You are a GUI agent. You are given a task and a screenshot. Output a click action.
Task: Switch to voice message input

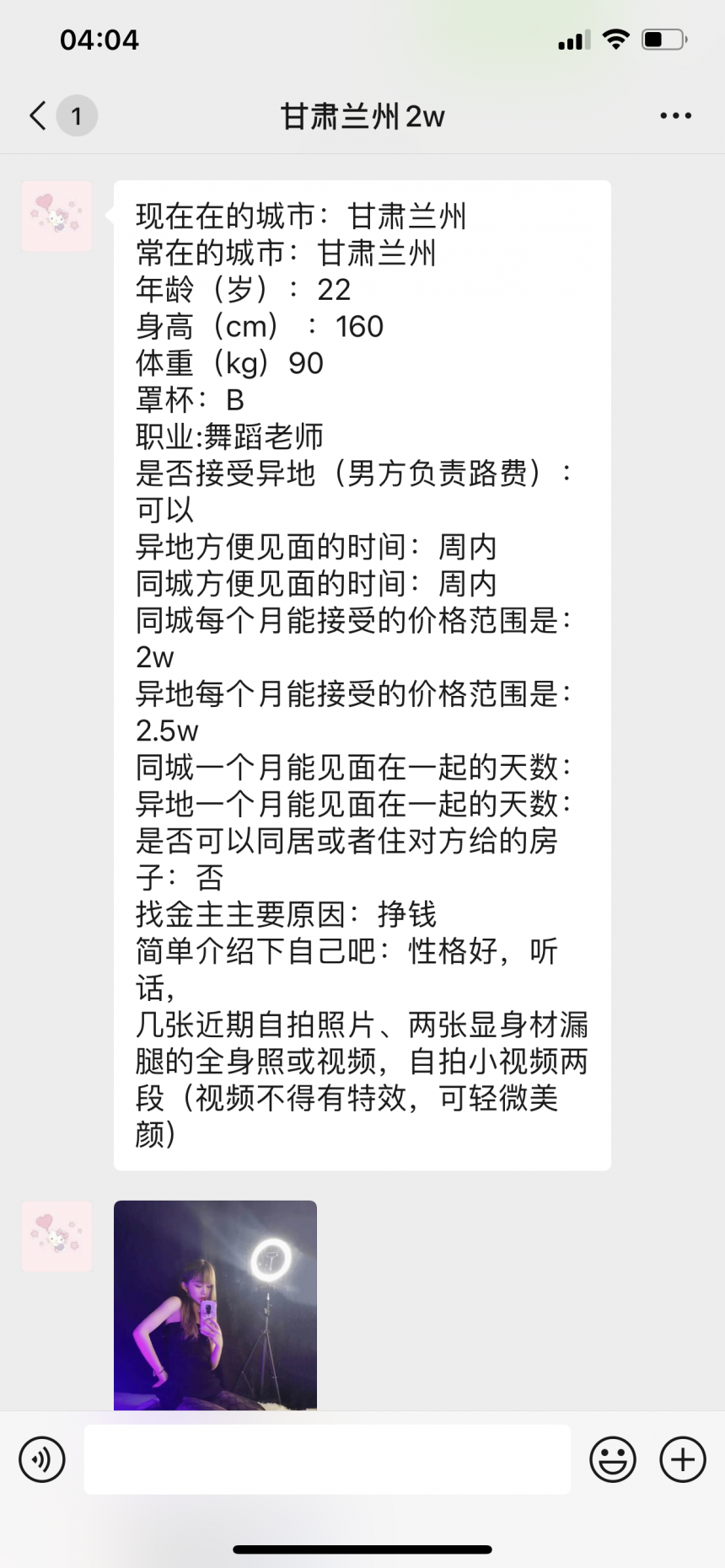pyautogui.click(x=42, y=1459)
